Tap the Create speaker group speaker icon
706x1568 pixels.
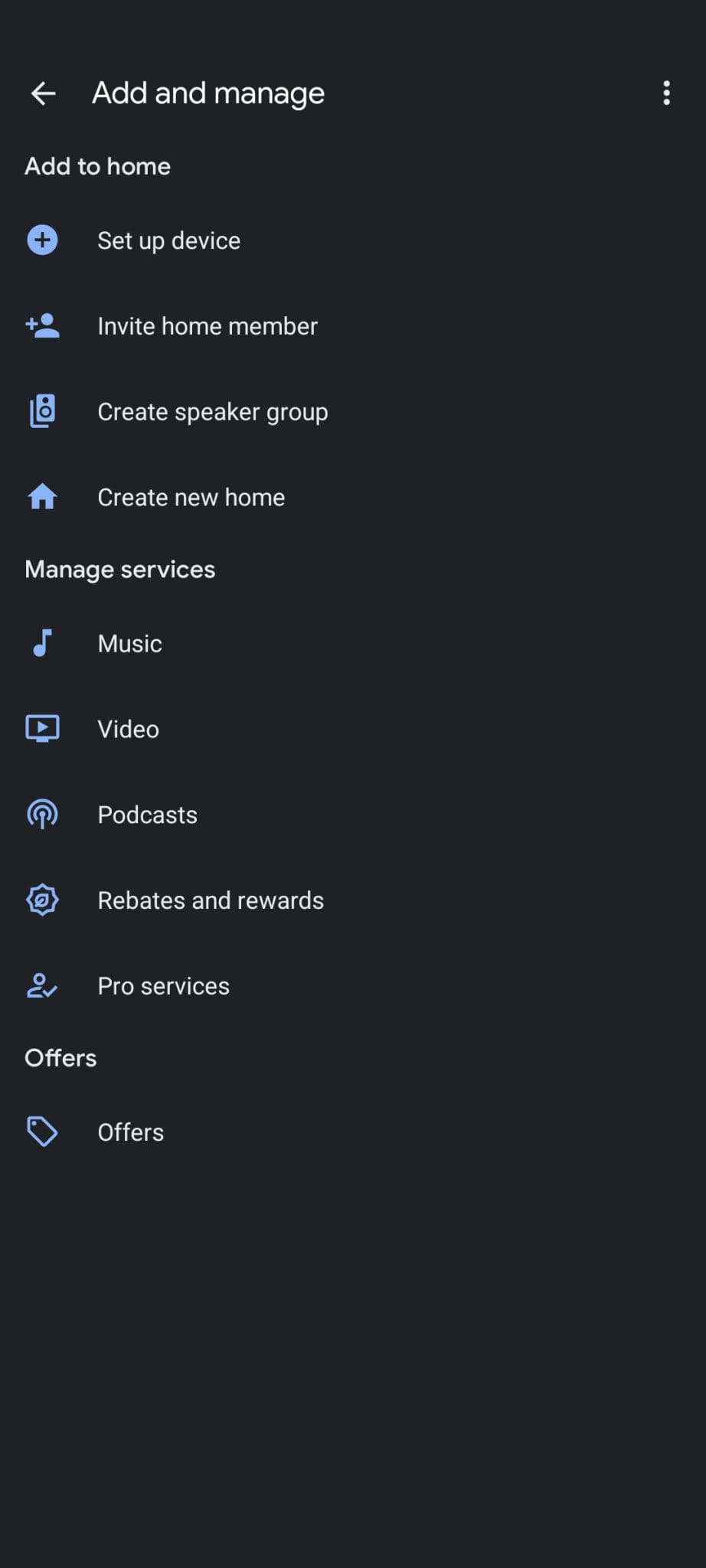click(42, 411)
